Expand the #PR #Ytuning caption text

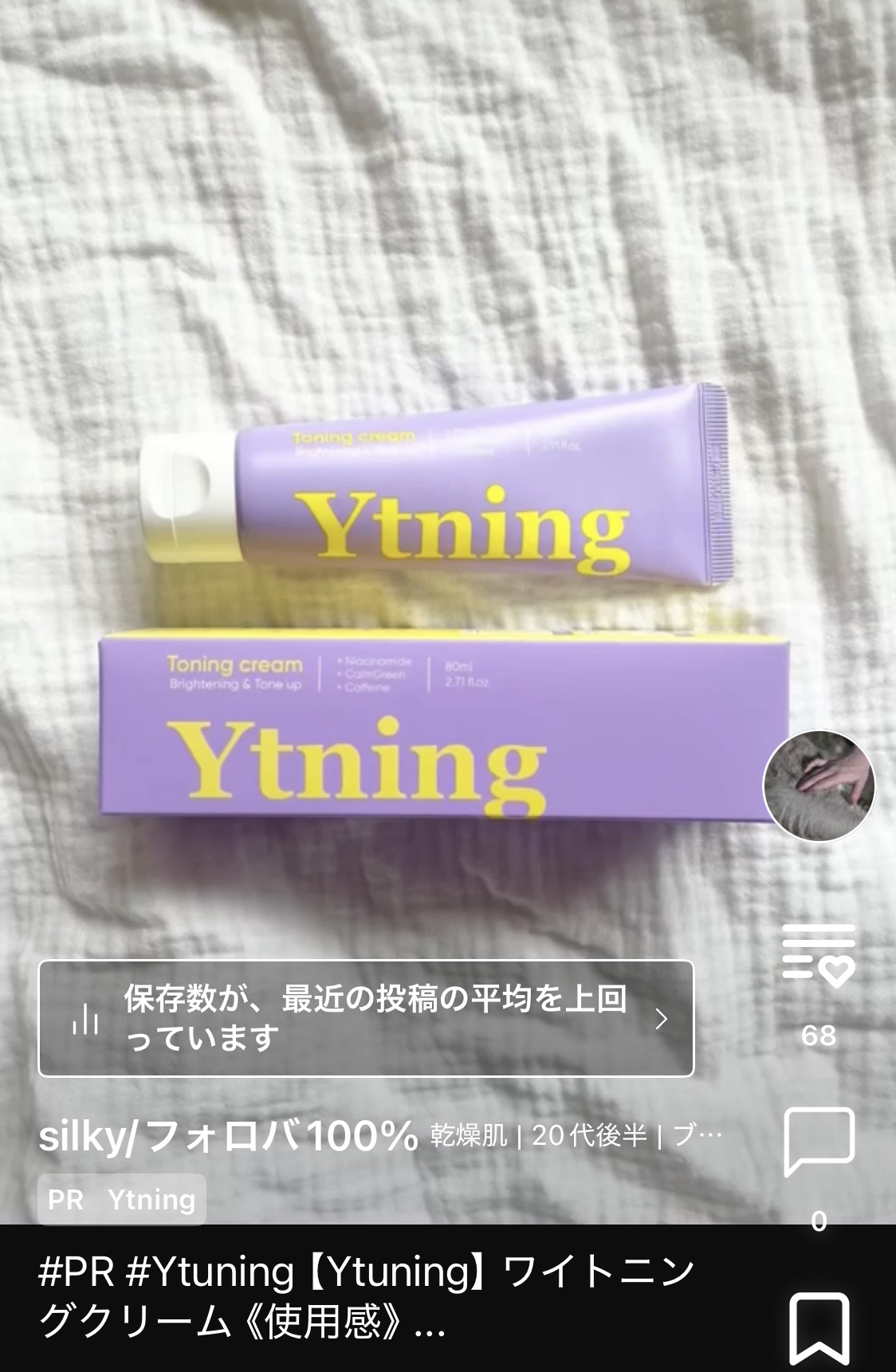pos(367,1297)
